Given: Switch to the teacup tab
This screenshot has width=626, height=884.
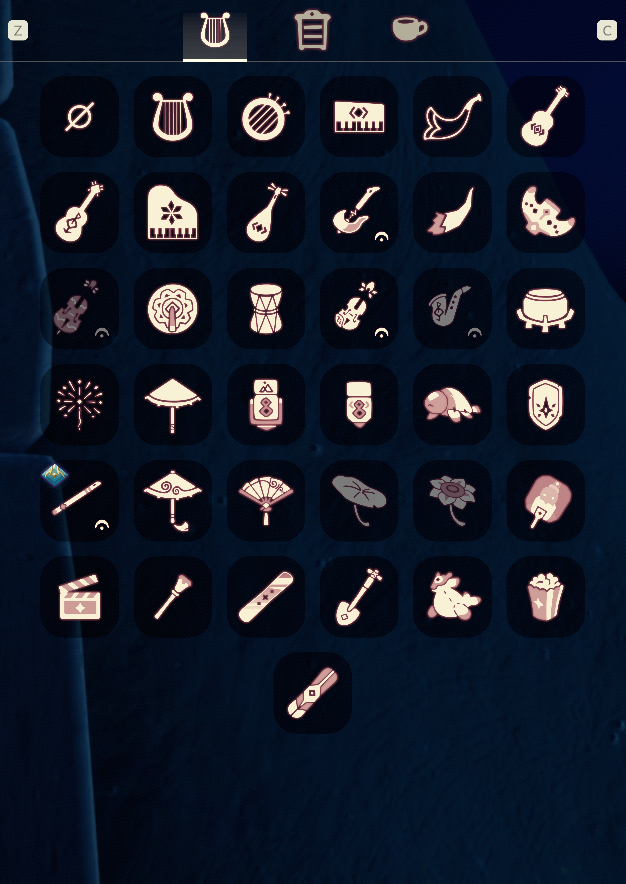Looking at the screenshot, I should (x=409, y=29).
